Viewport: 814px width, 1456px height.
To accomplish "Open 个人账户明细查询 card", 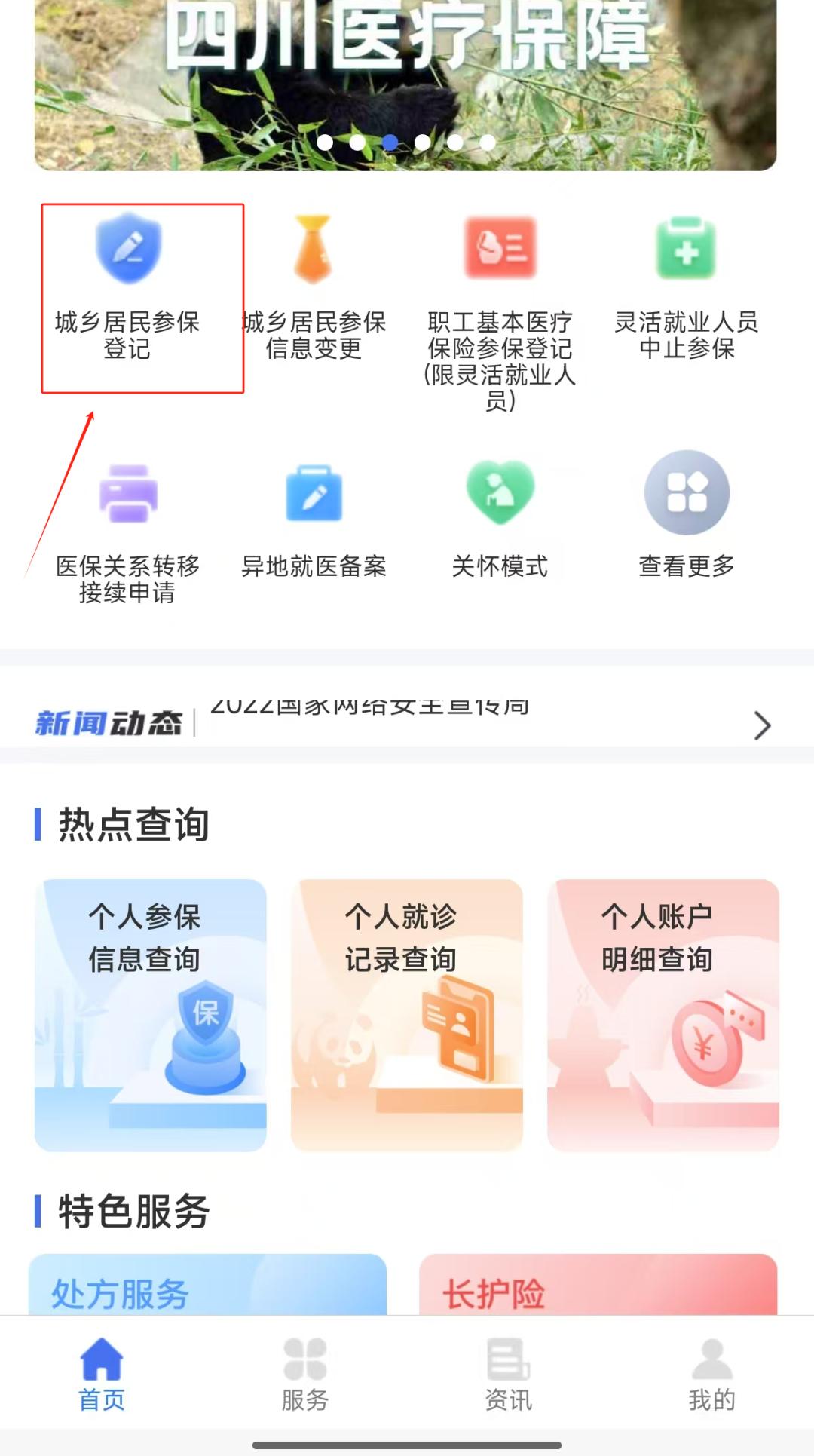I will point(663,1014).
